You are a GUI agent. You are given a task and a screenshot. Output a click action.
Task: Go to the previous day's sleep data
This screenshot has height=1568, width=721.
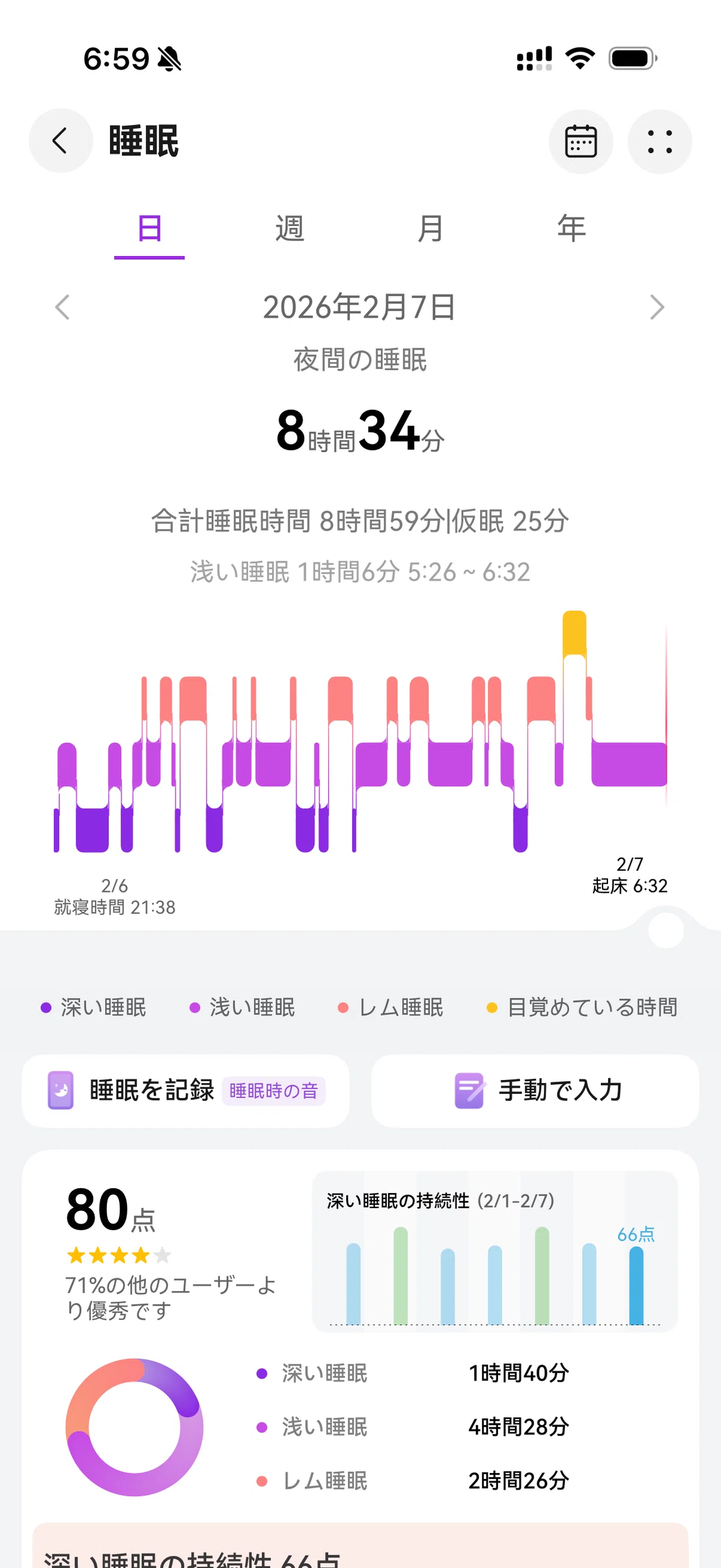pos(62,307)
